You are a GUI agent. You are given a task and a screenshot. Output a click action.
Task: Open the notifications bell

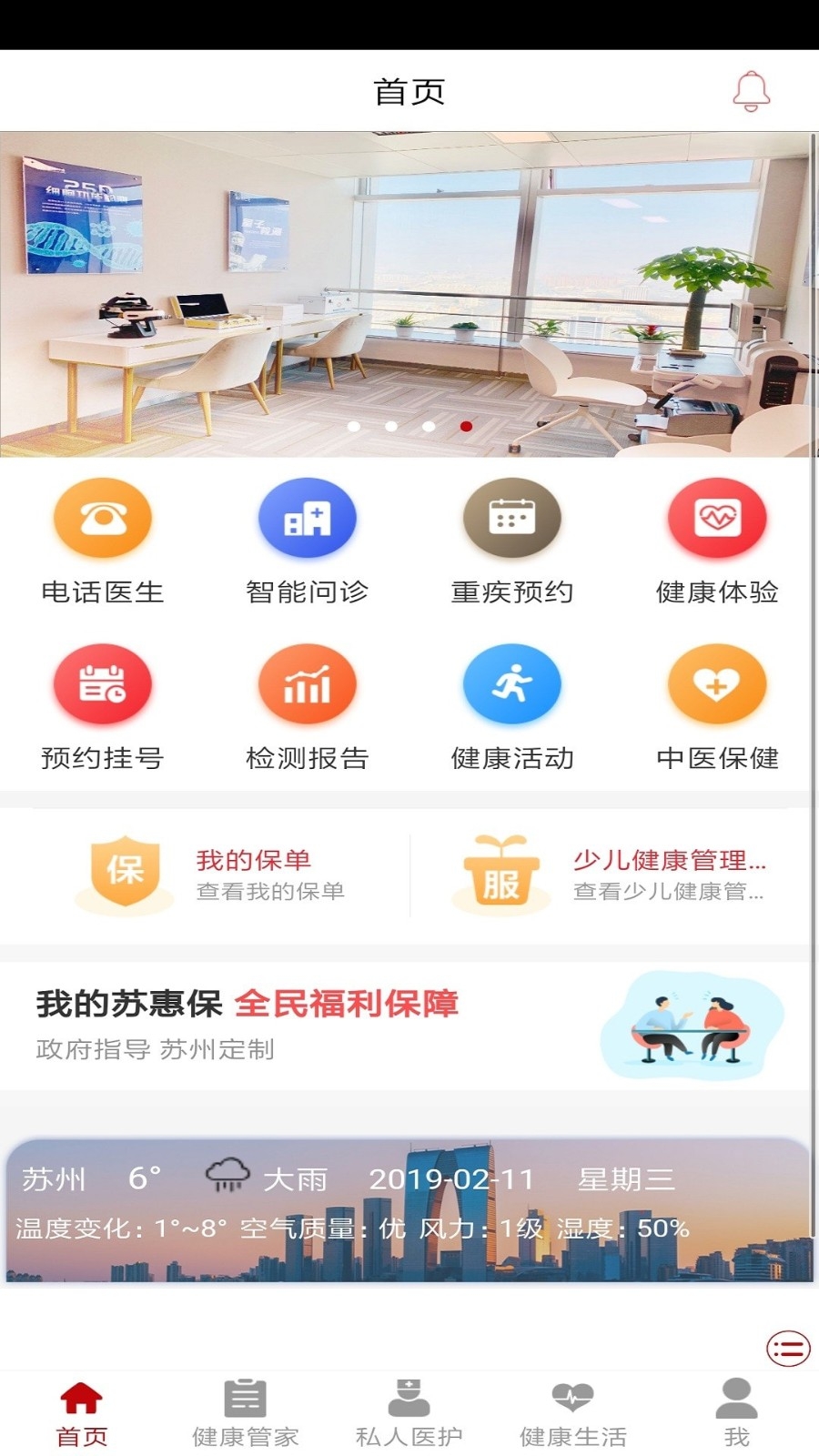(x=752, y=91)
